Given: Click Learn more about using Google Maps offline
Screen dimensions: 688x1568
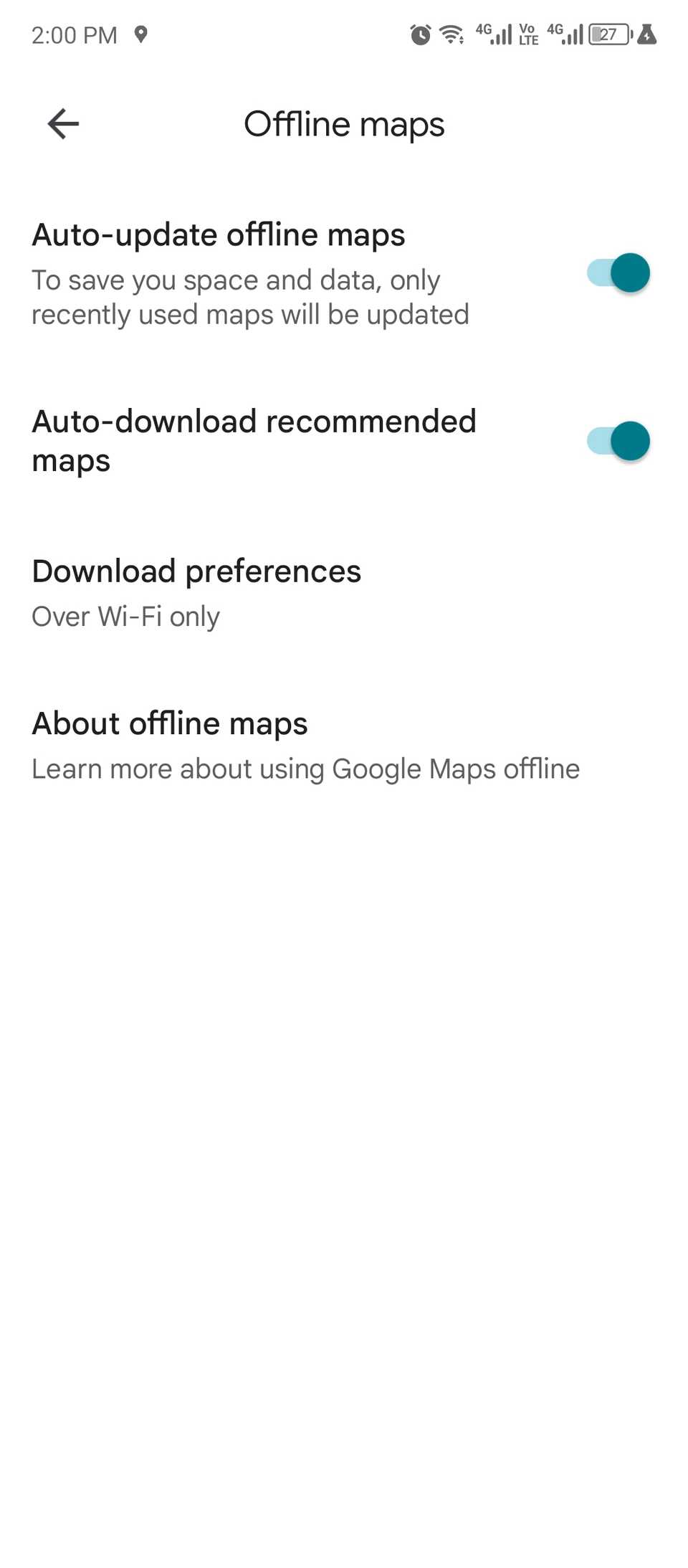Looking at the screenshot, I should coord(305,768).
